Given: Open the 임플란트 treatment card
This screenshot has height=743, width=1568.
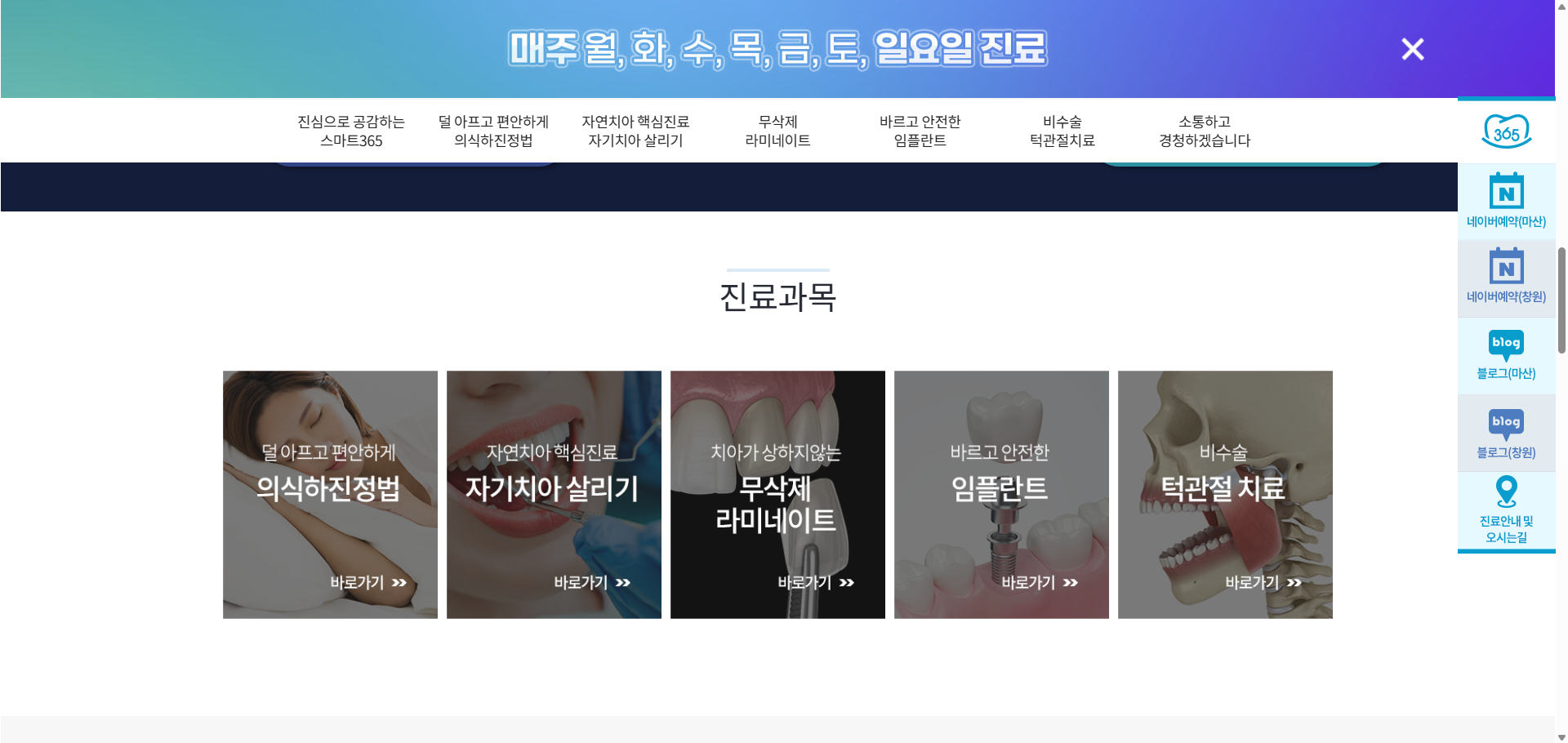Looking at the screenshot, I should coord(1001,495).
